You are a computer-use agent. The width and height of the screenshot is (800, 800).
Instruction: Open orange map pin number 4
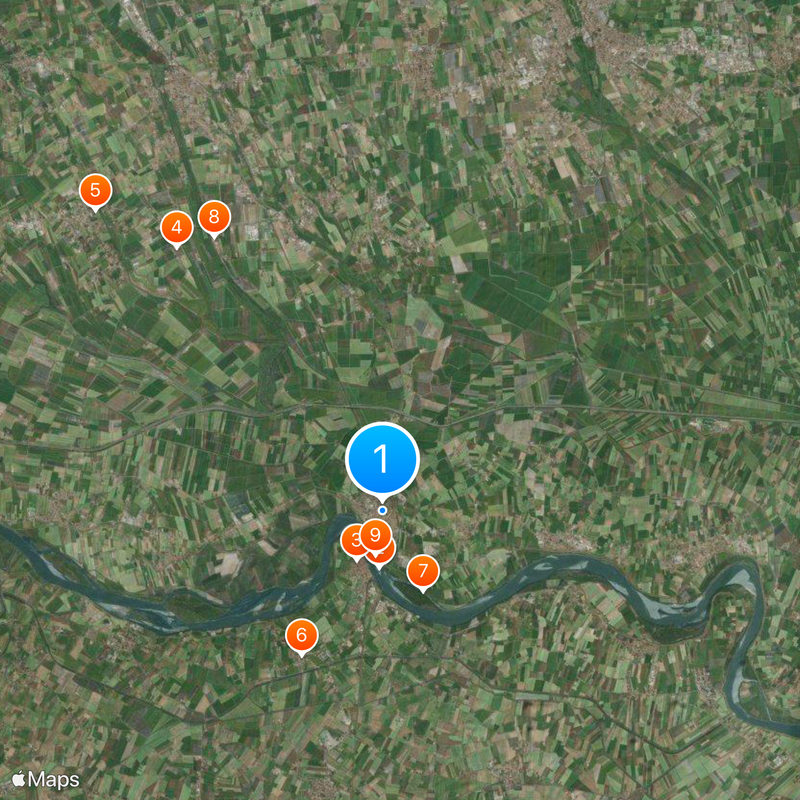pos(176,227)
